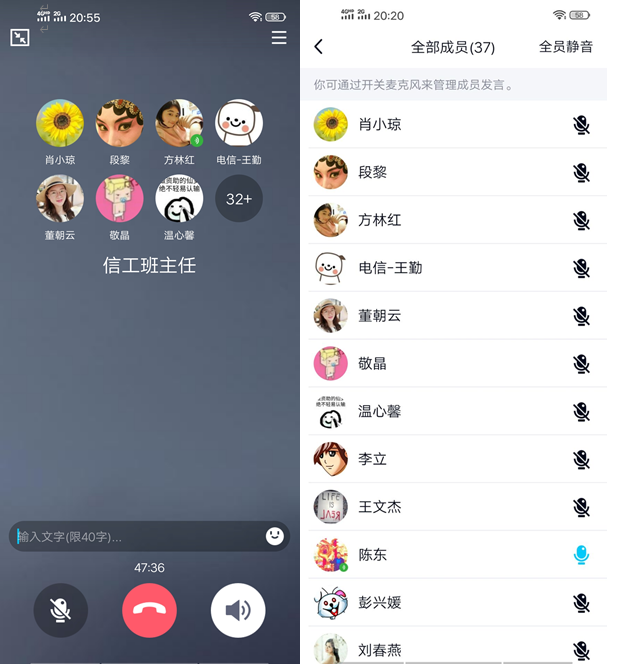This screenshot has height=664, width=642.
Task: Minimize the group call window
Action: 20,37
